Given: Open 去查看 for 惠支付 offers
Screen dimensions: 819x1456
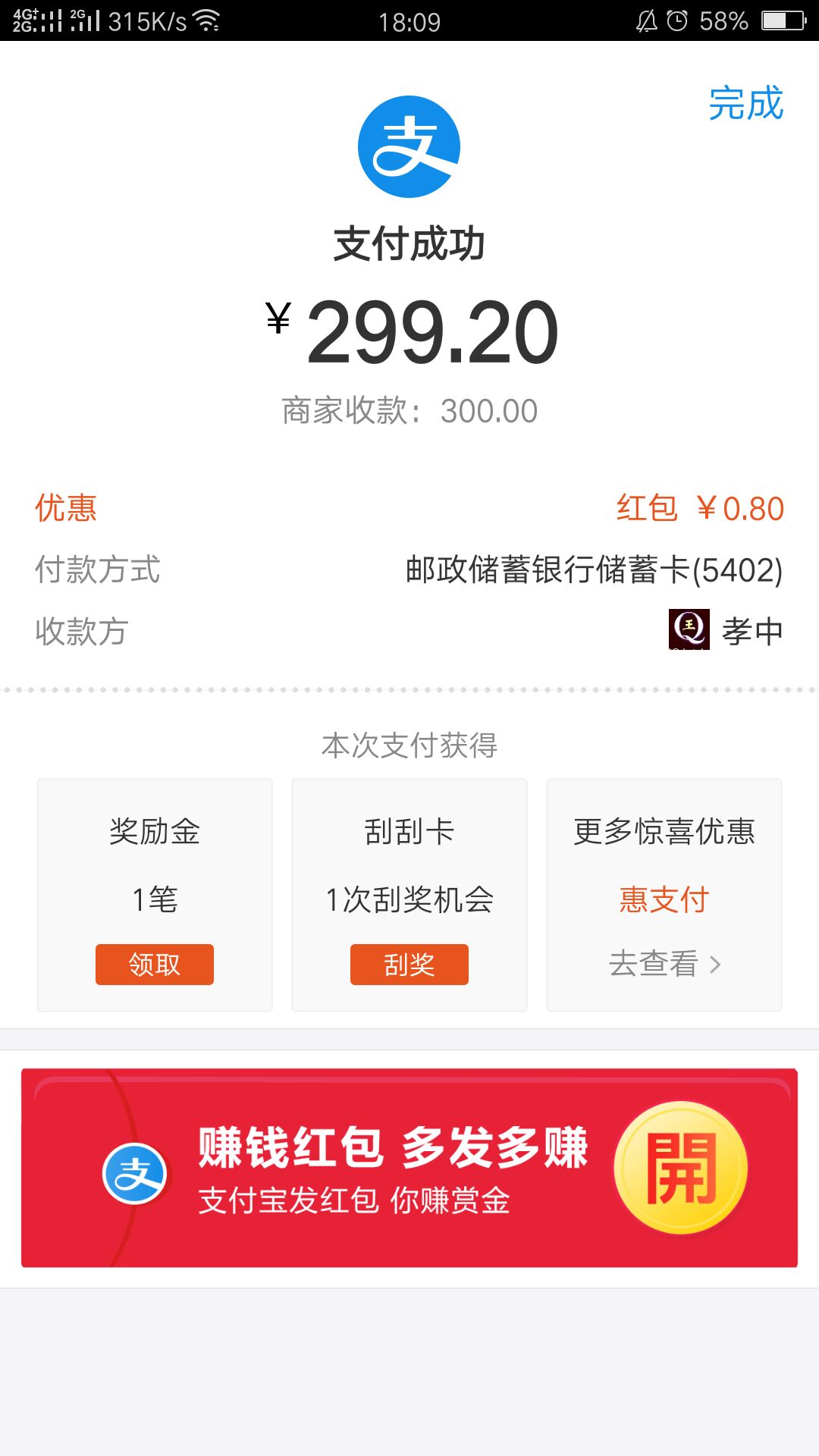Looking at the screenshot, I should [x=664, y=964].
